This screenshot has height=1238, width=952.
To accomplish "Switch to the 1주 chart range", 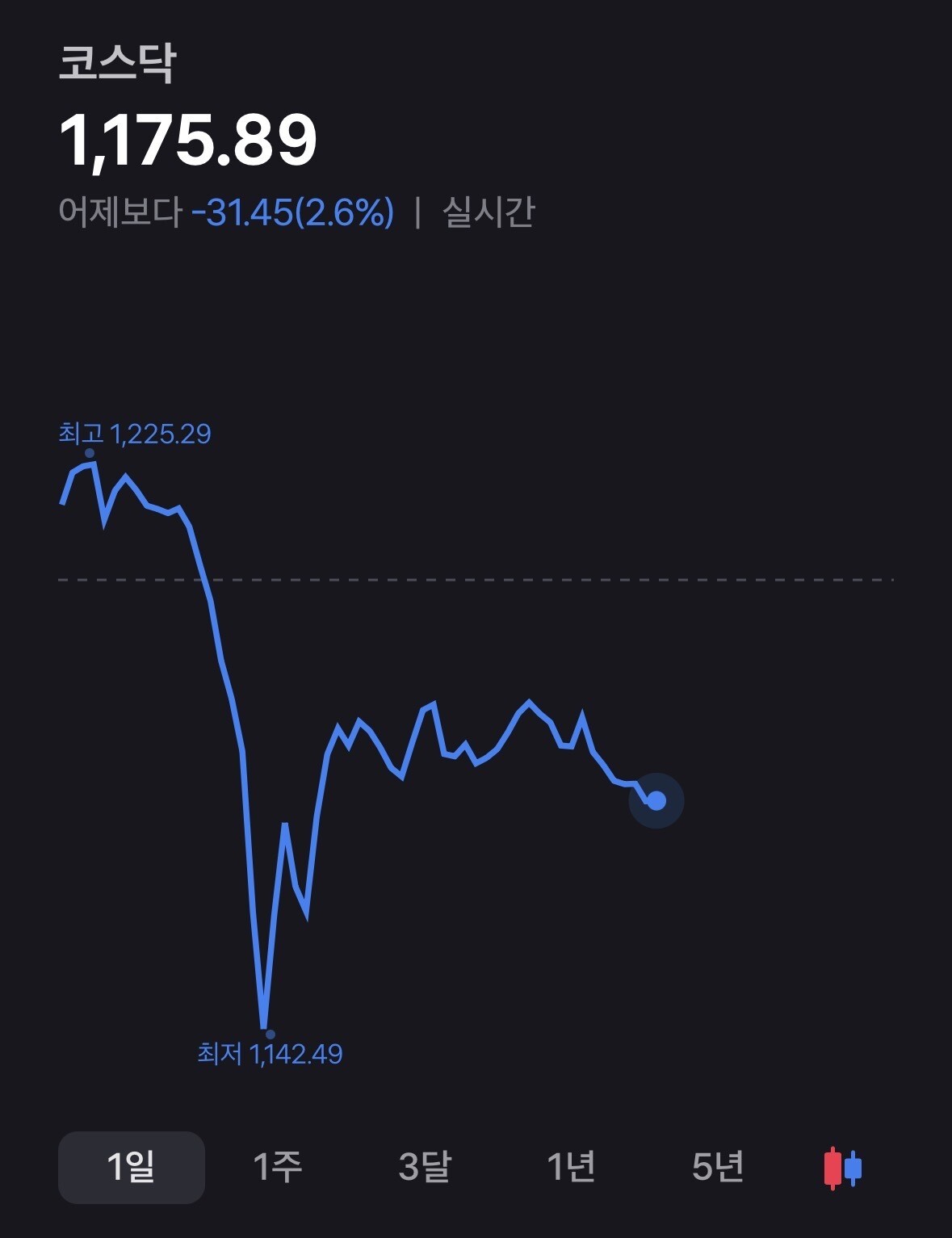I will click(278, 1167).
